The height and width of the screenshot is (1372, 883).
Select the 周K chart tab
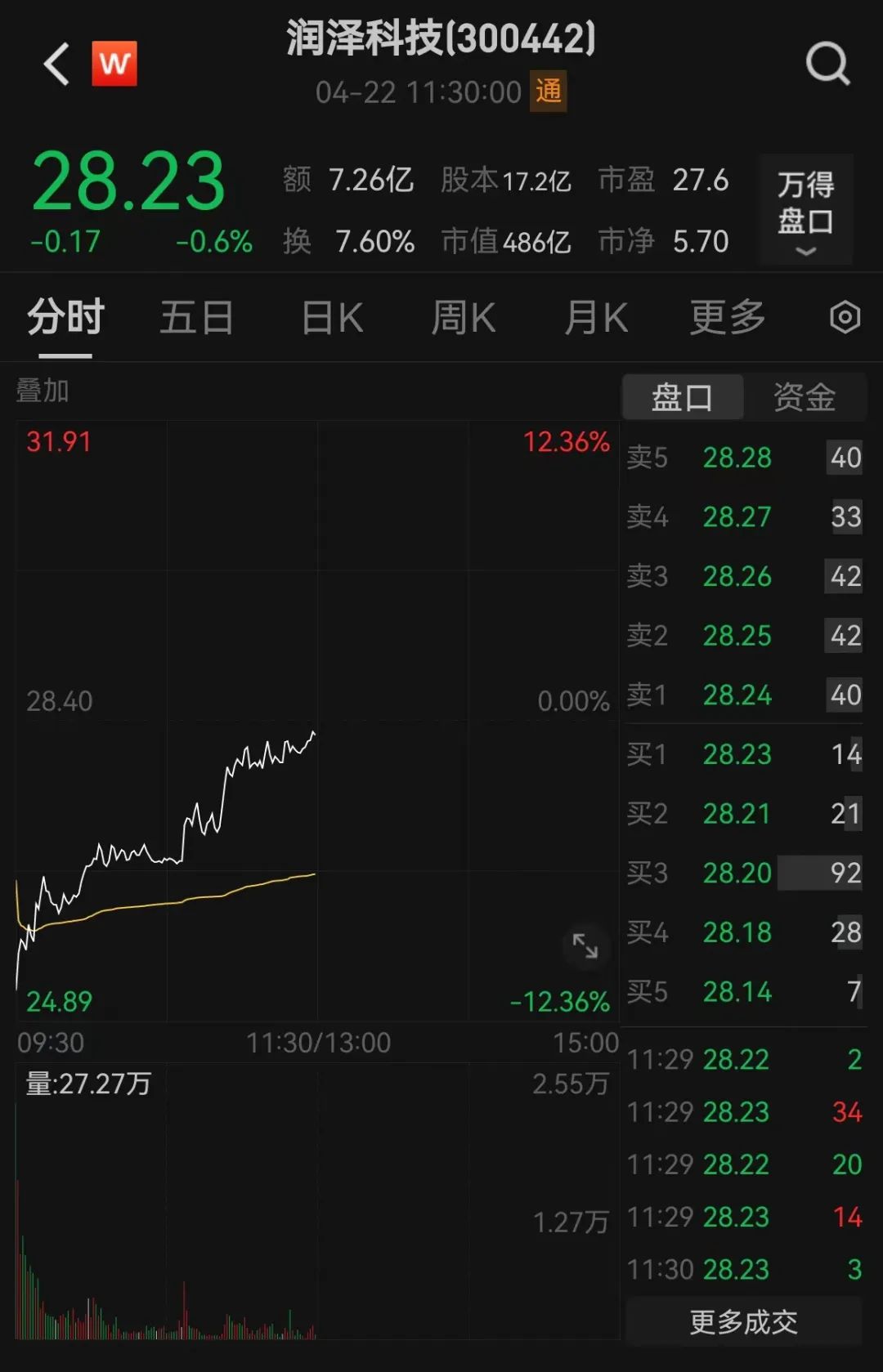pyautogui.click(x=463, y=317)
